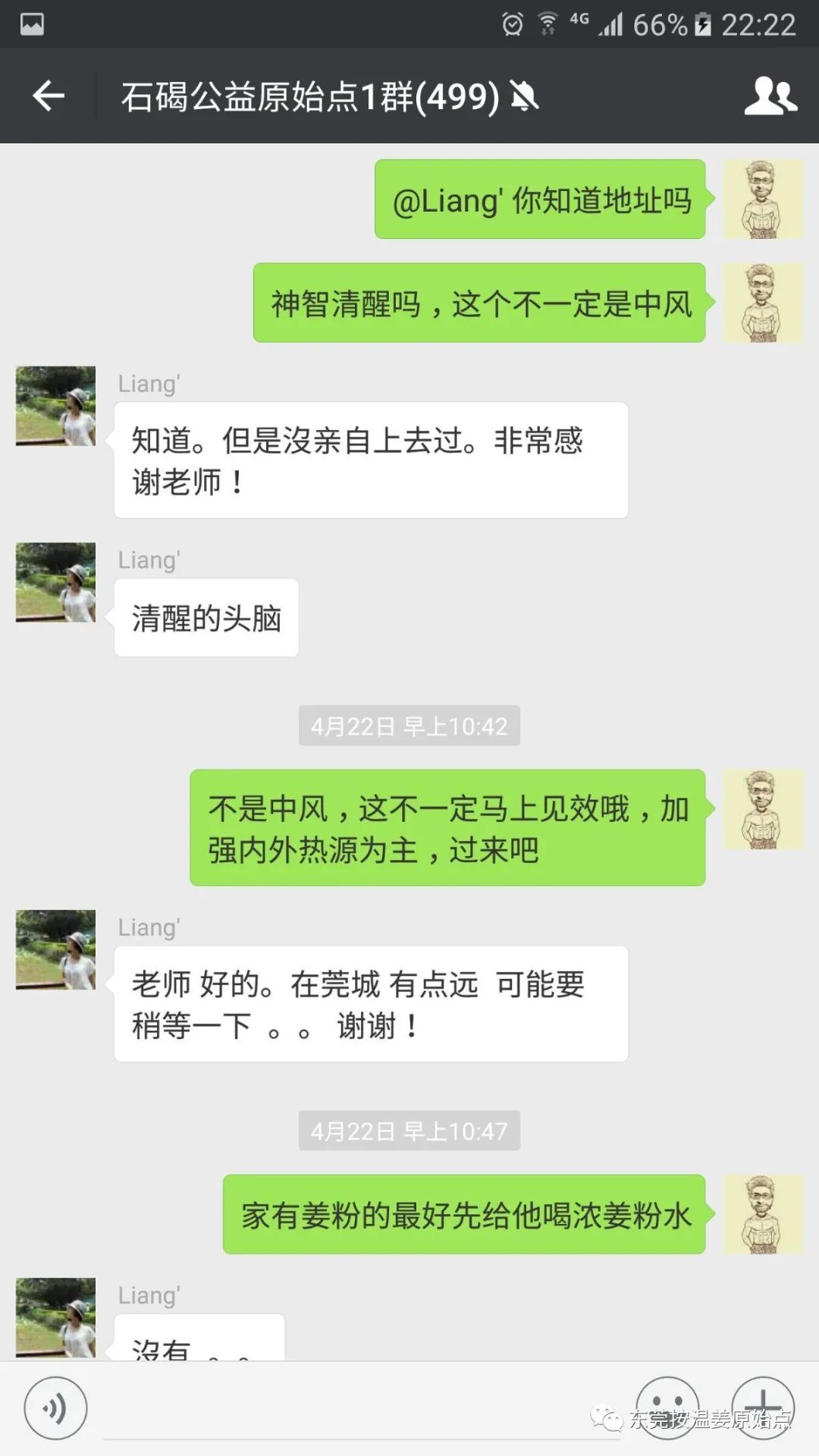
Task: Select the Liang' username label
Action: pyautogui.click(x=149, y=384)
